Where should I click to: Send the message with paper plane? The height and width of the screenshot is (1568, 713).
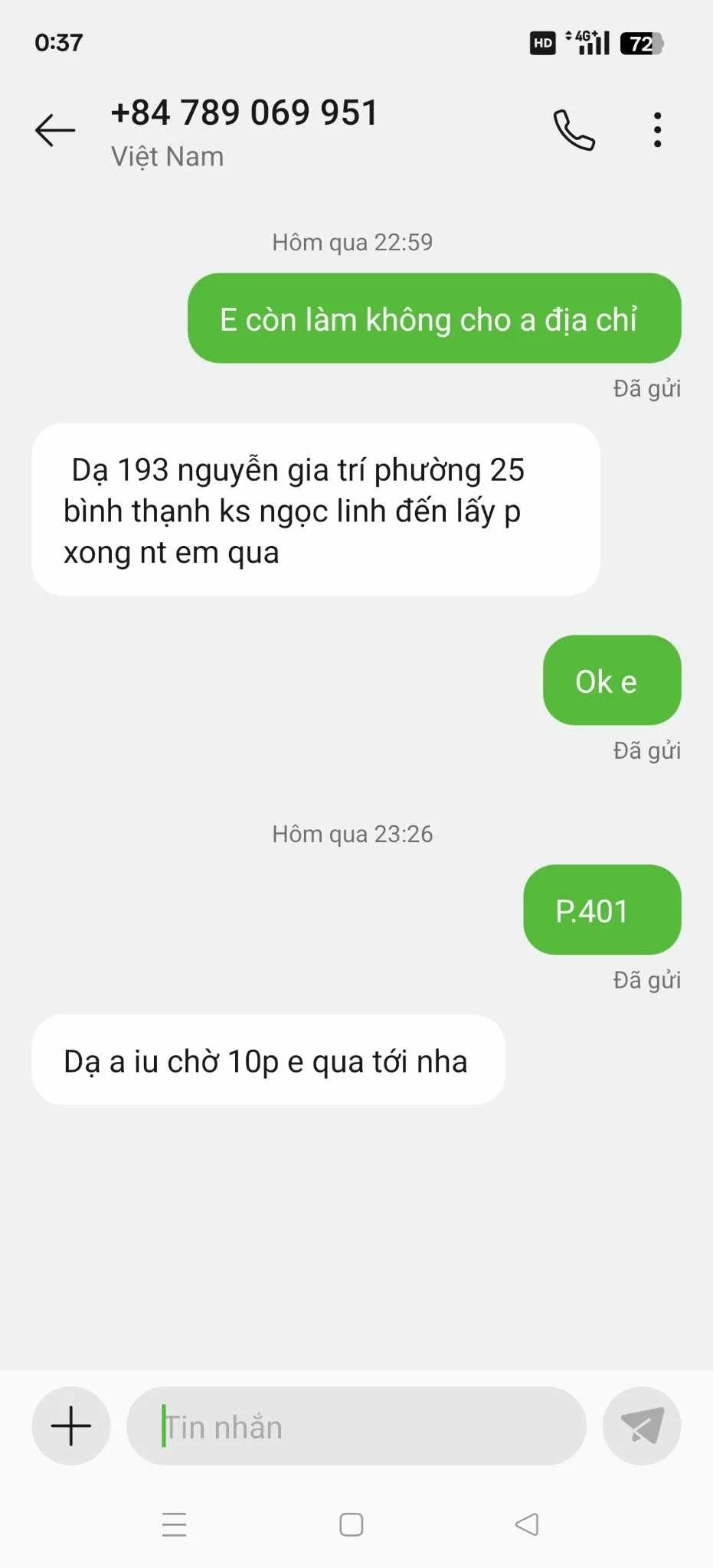click(x=642, y=1426)
